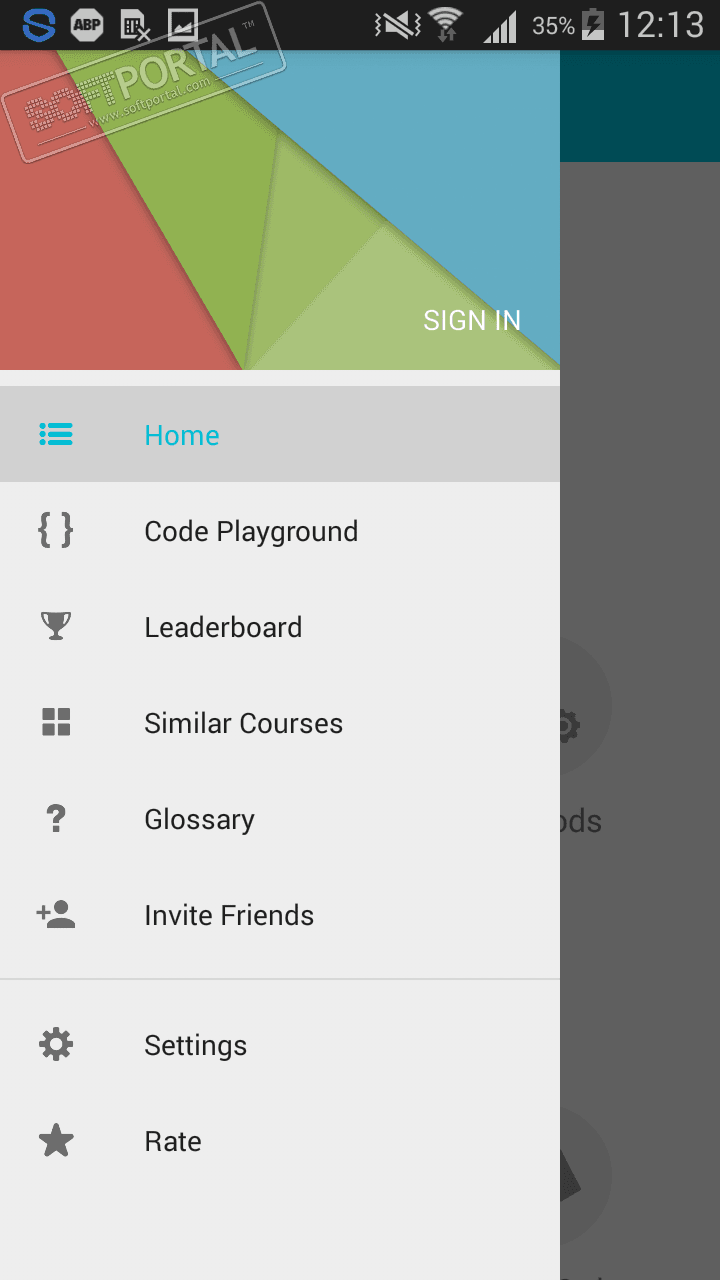This screenshot has height=1280, width=720.
Task: View Similar Courses
Action: click(243, 723)
